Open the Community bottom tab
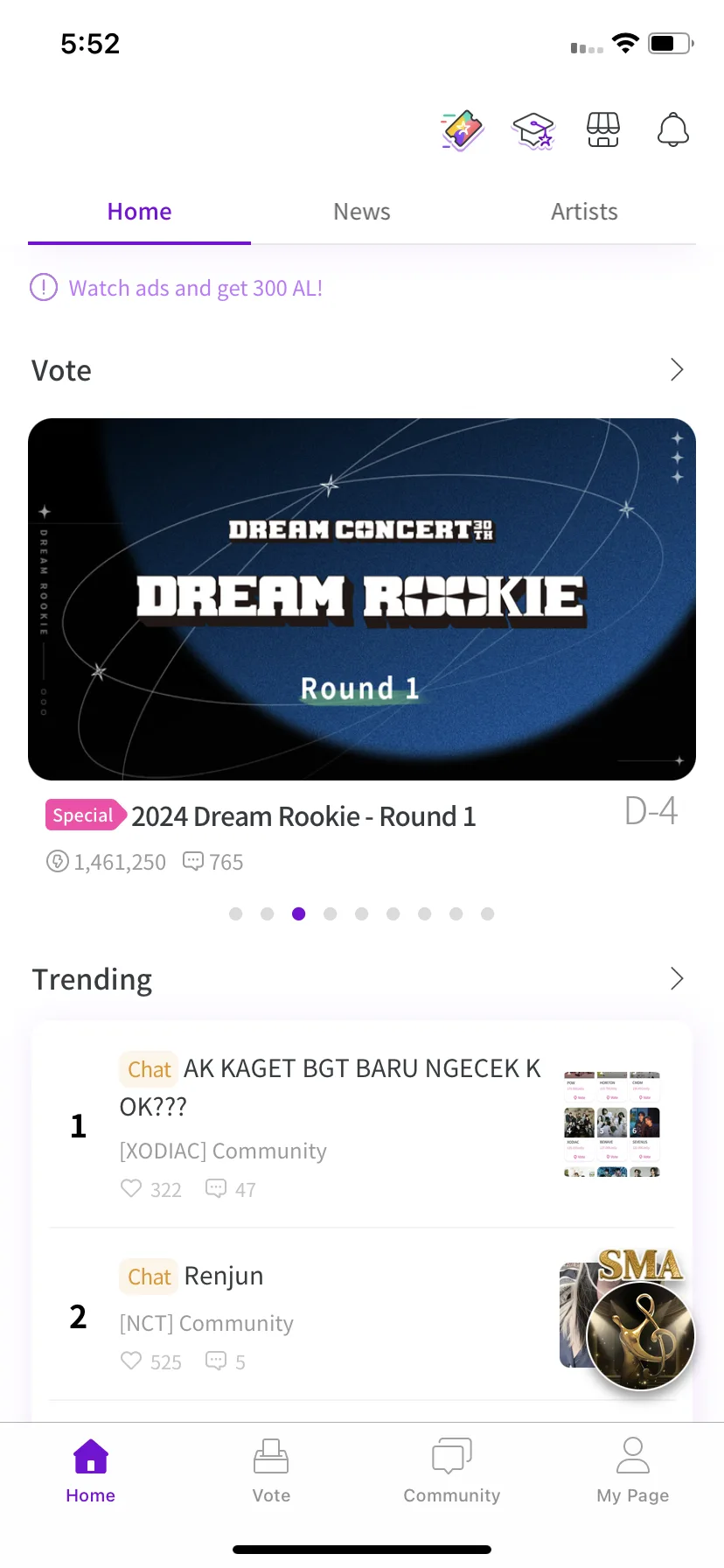 (452, 1472)
